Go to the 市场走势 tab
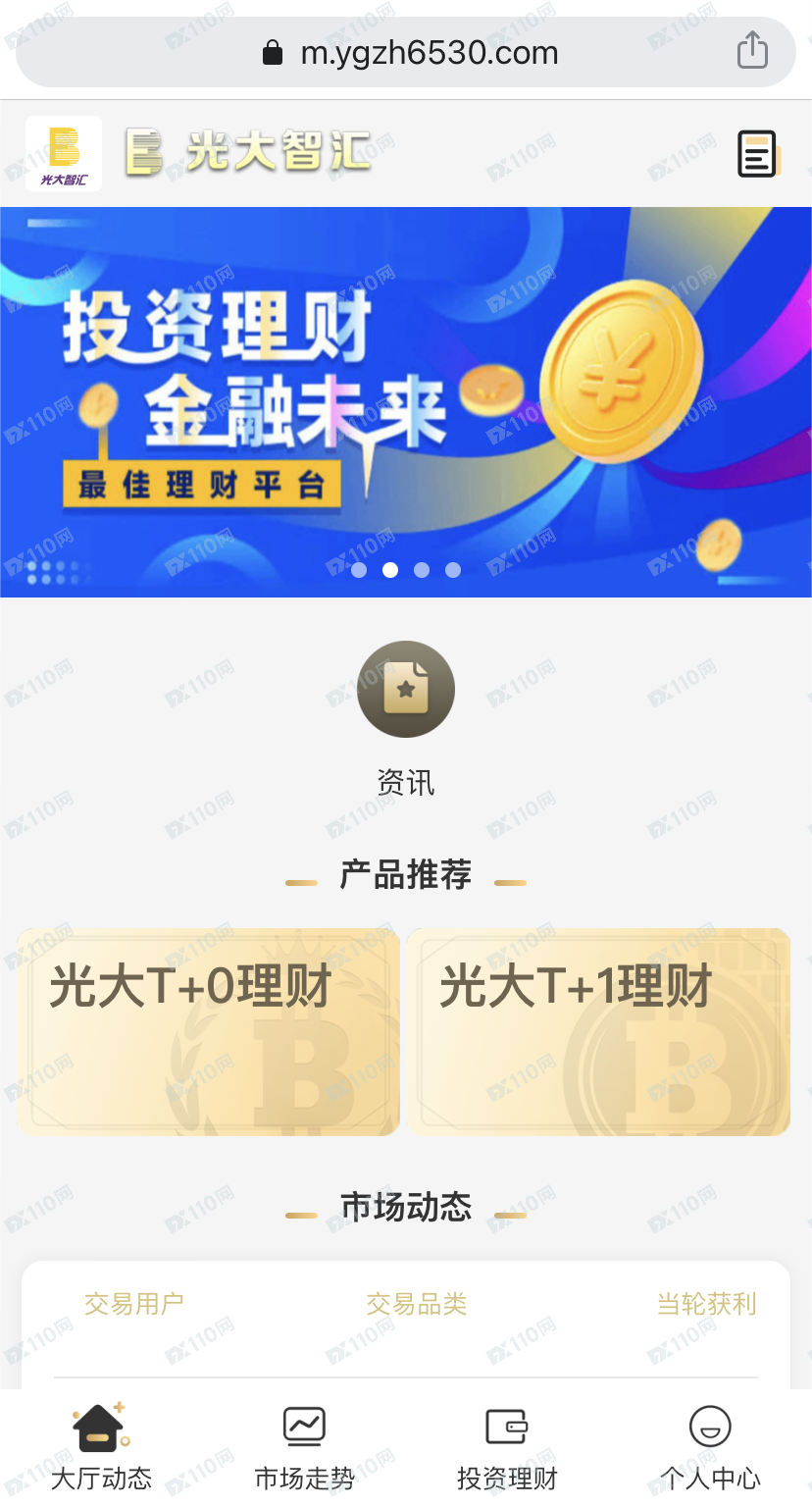The height and width of the screenshot is (1507, 812). point(304,1446)
